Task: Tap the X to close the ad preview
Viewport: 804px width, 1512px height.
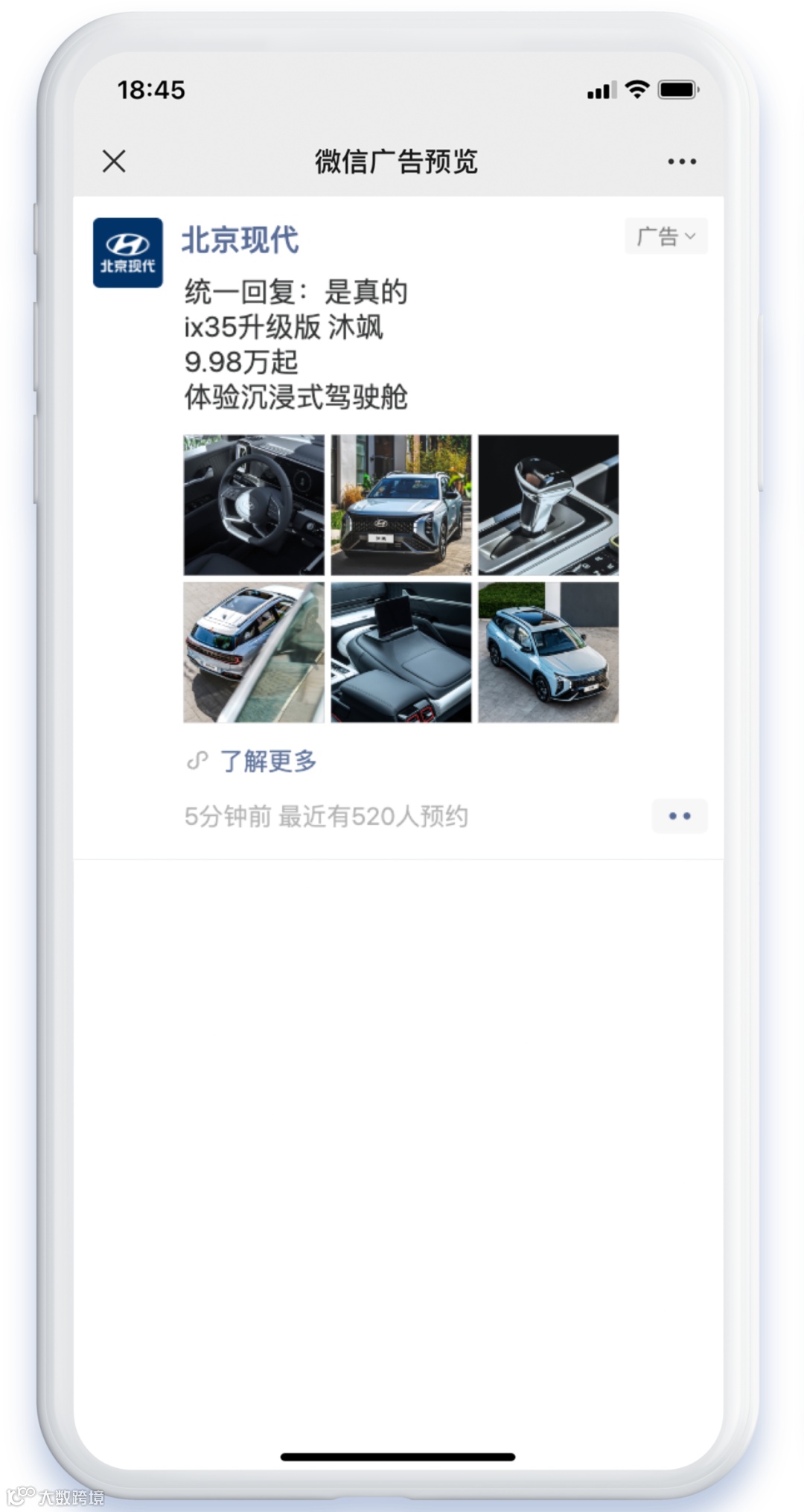Action: [113, 161]
